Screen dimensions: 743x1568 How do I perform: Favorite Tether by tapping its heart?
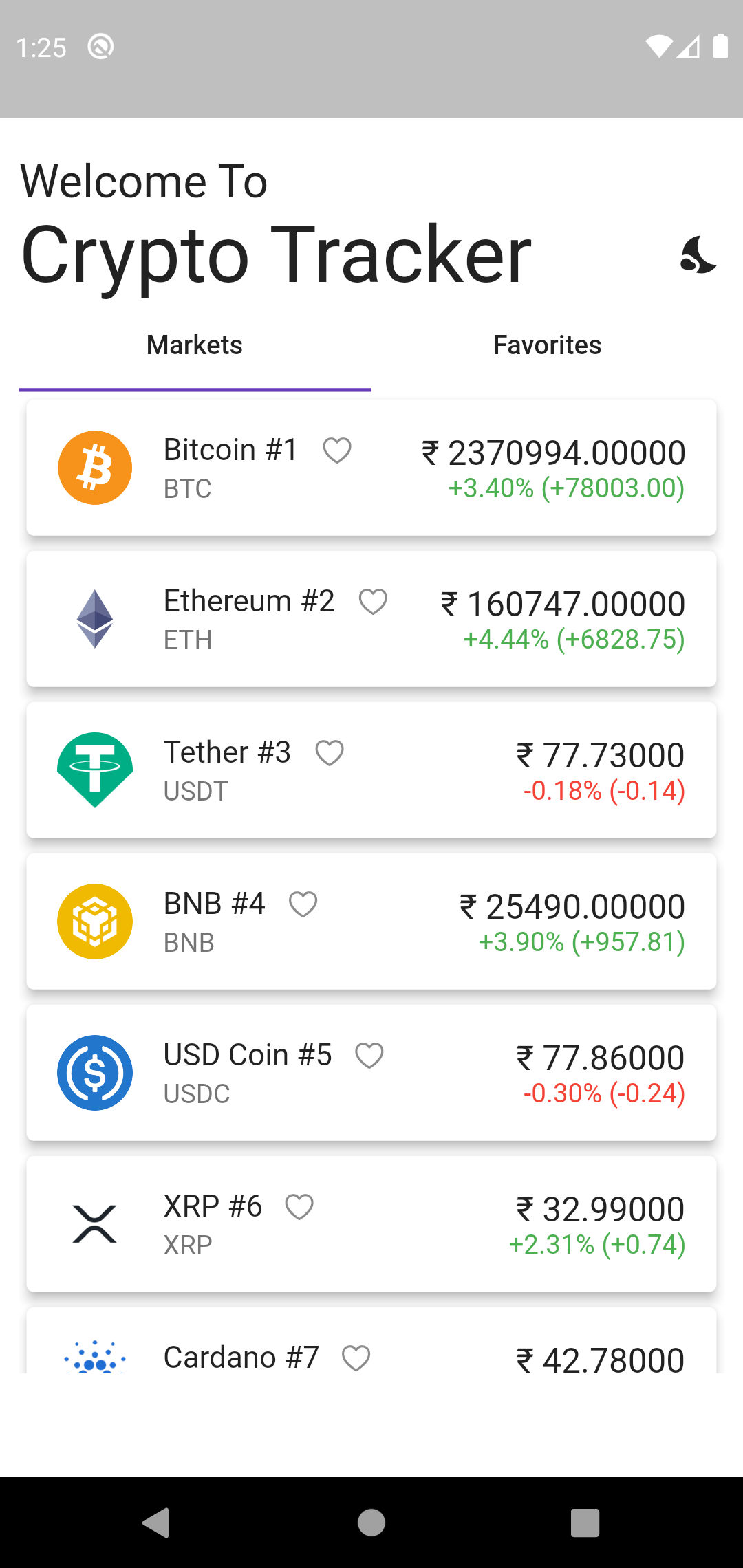click(330, 753)
